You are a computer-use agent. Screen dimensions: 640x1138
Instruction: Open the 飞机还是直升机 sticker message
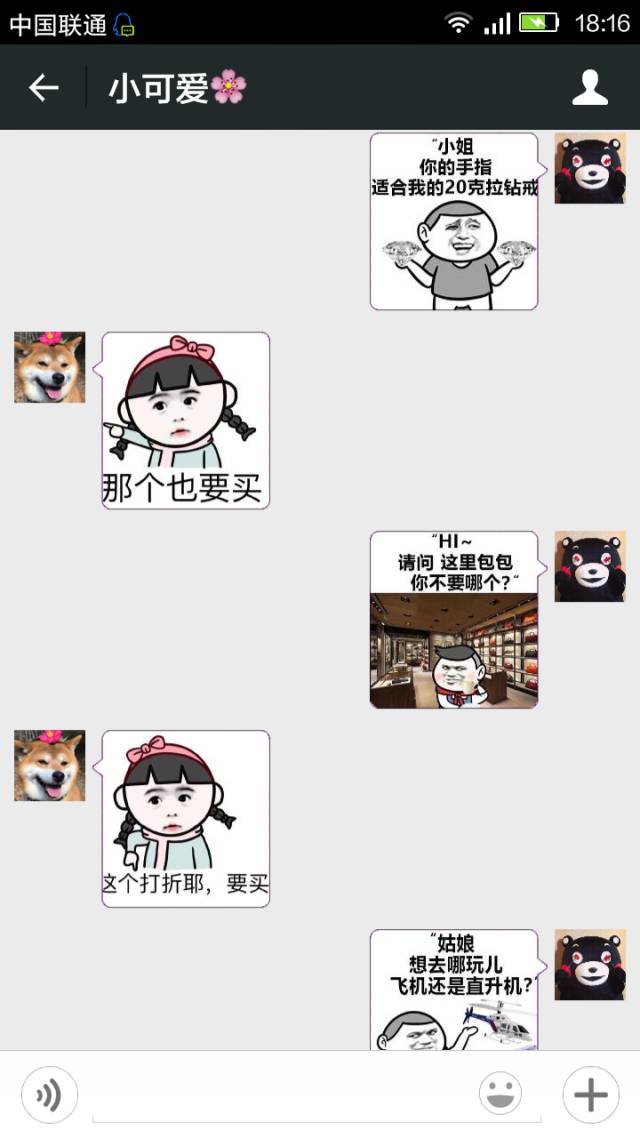[x=454, y=989]
